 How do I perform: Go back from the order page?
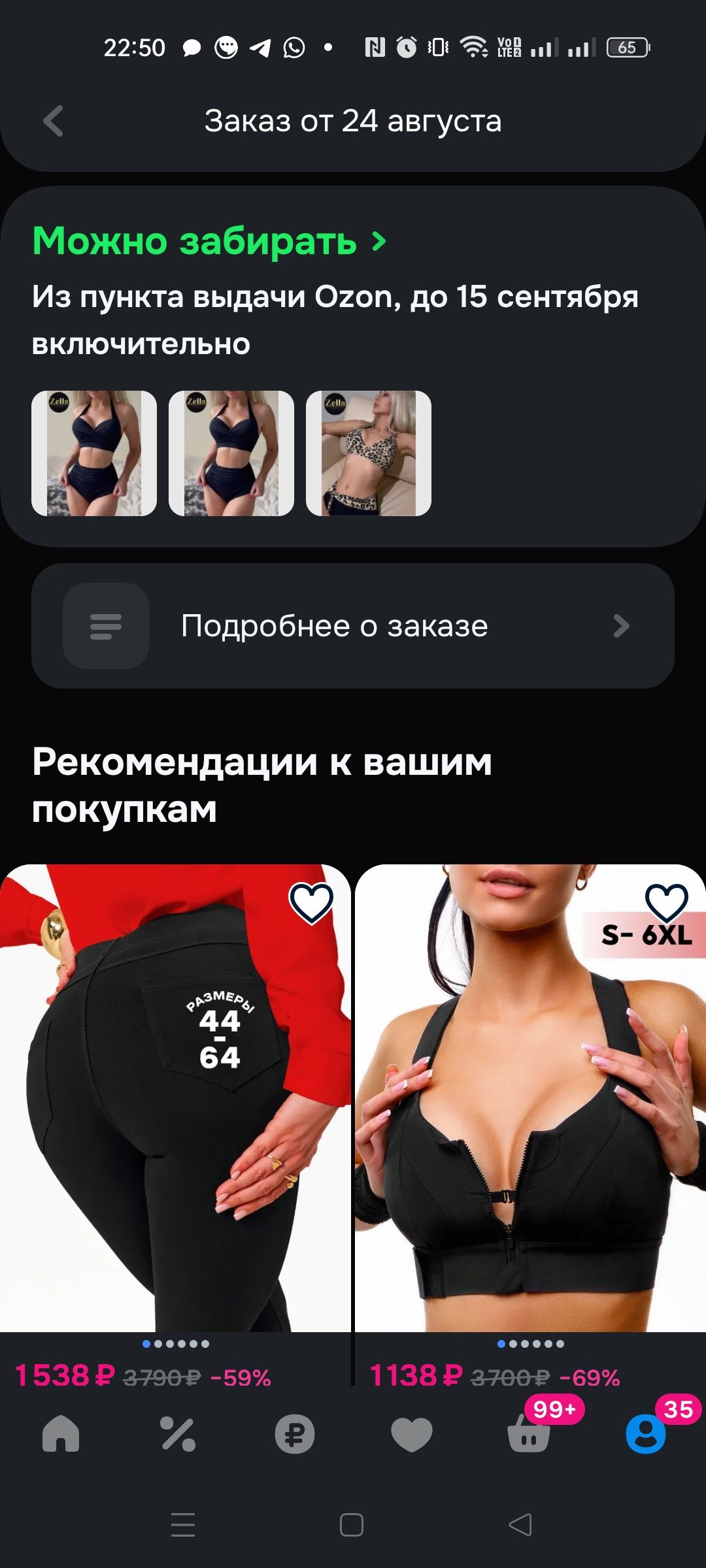tap(53, 122)
